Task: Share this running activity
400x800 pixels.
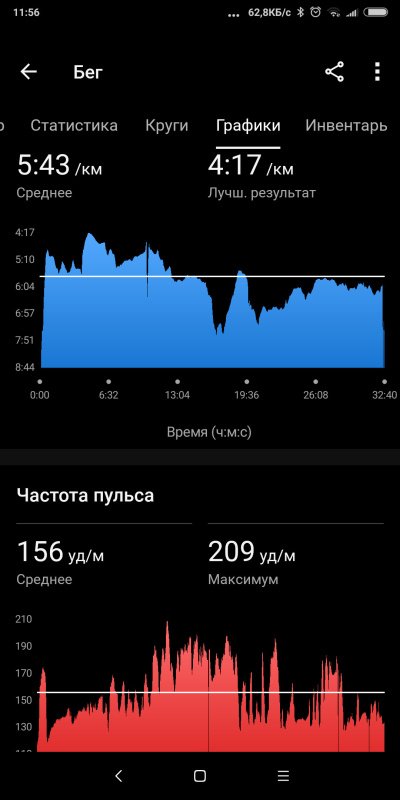Action: [335, 72]
